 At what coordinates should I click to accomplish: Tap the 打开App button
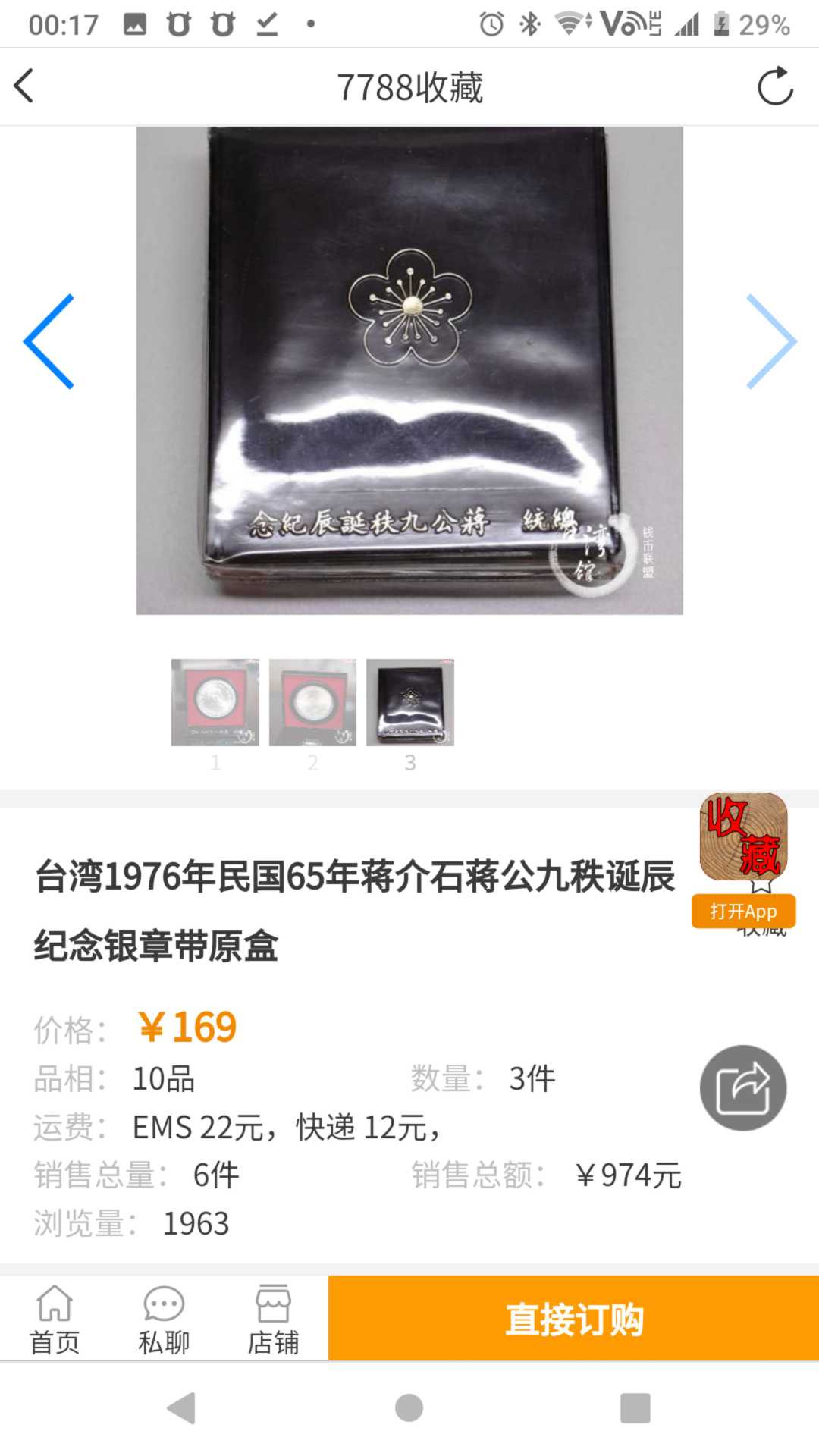tap(743, 911)
